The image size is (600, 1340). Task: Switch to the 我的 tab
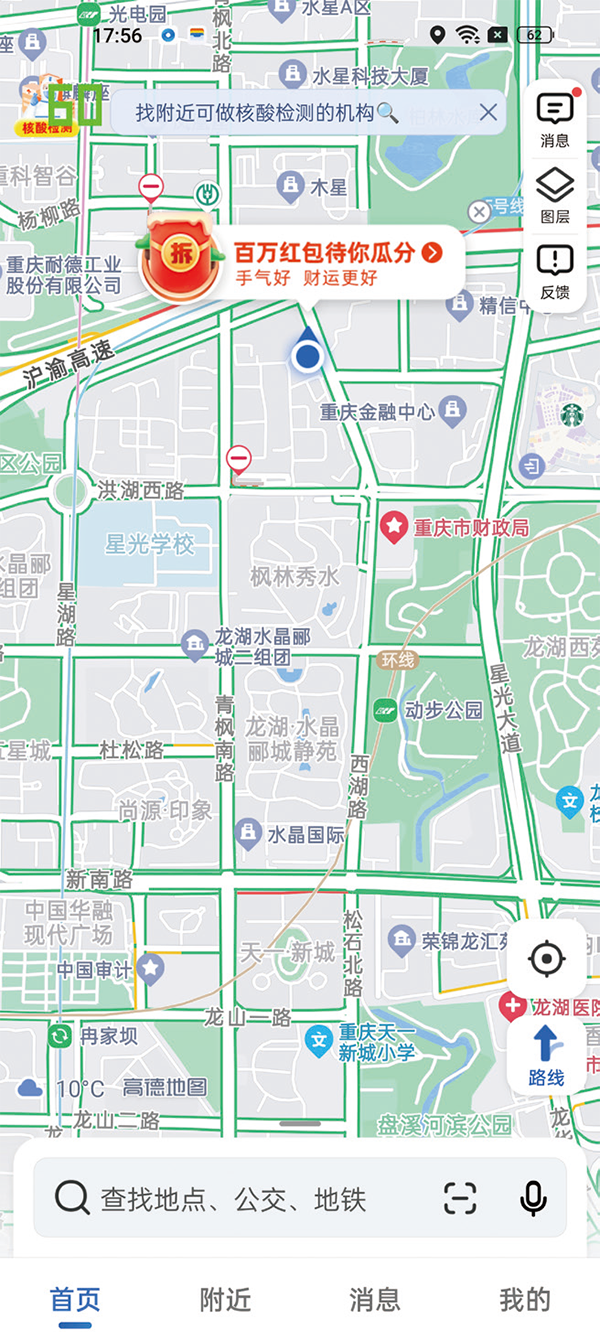(x=525, y=1300)
